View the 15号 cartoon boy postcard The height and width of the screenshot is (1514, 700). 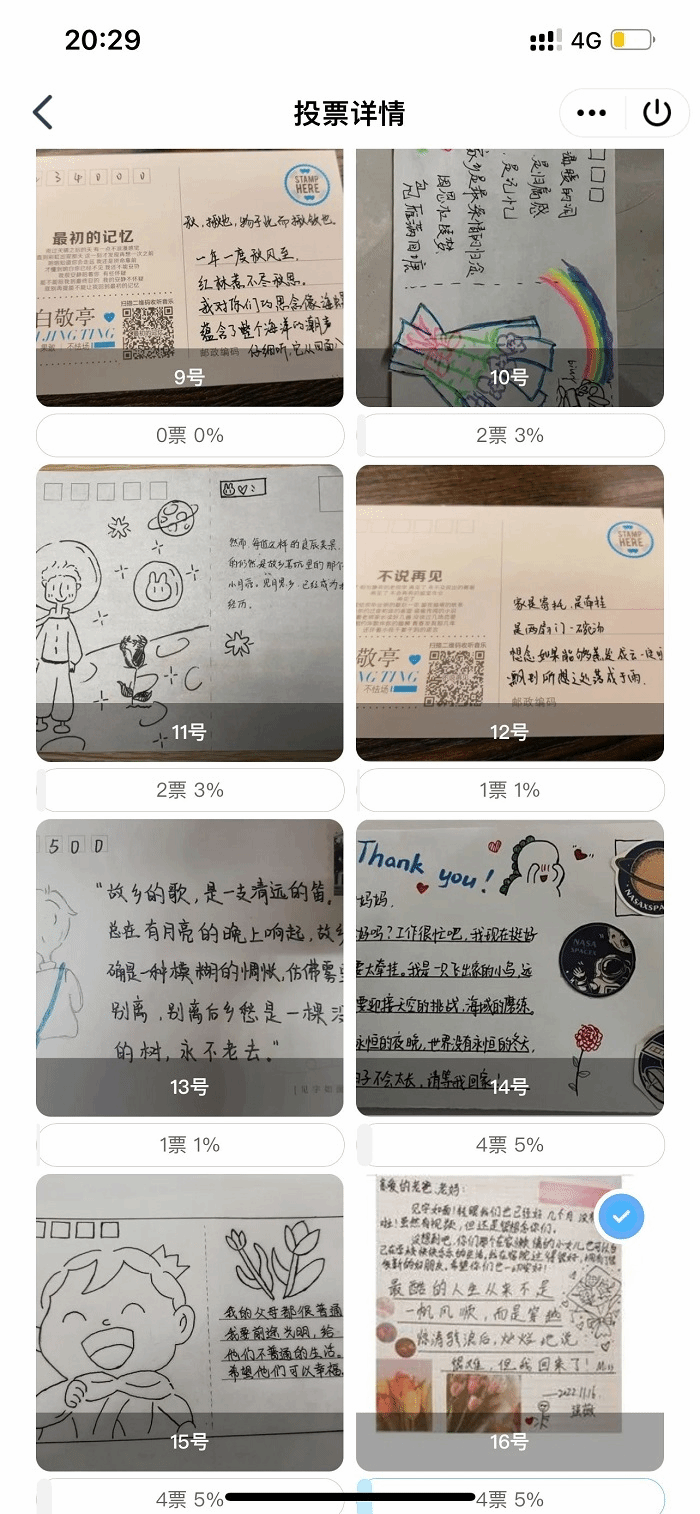click(x=190, y=1310)
